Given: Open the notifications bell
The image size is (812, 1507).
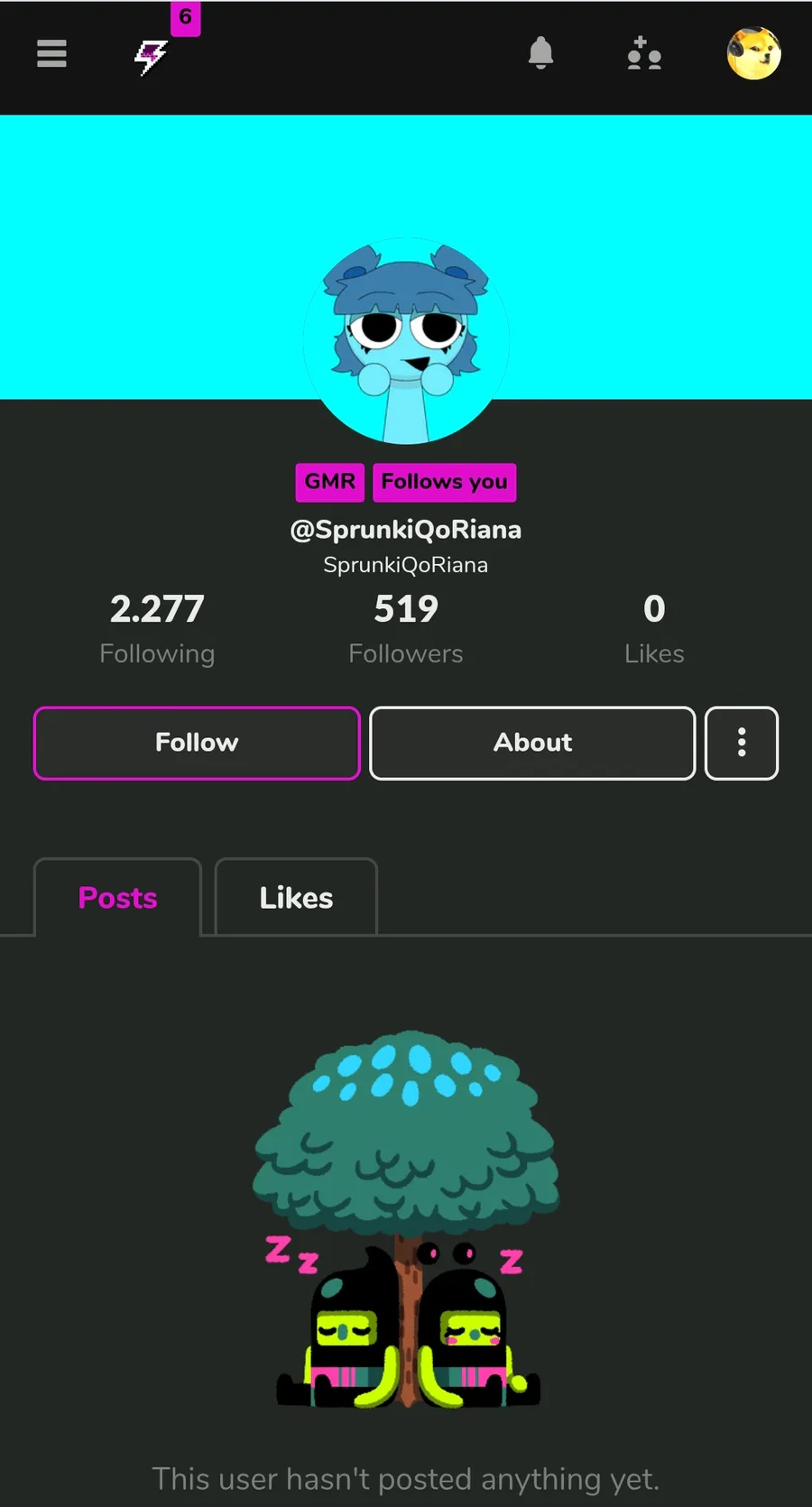Looking at the screenshot, I should pos(540,53).
